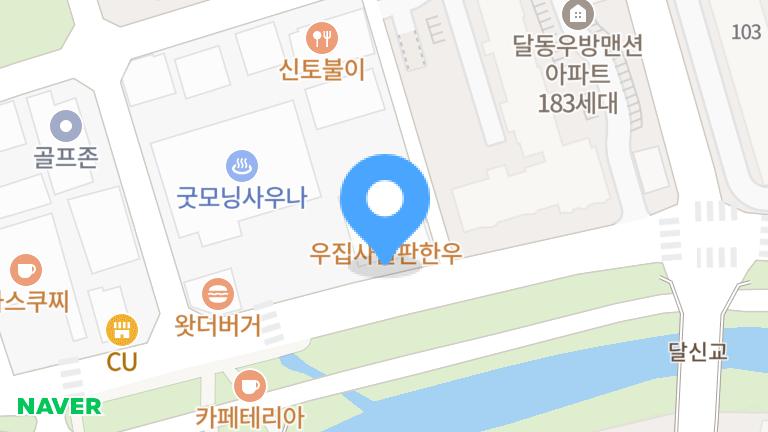Select the 굿모닝사우나 sauna marker

[242, 164]
